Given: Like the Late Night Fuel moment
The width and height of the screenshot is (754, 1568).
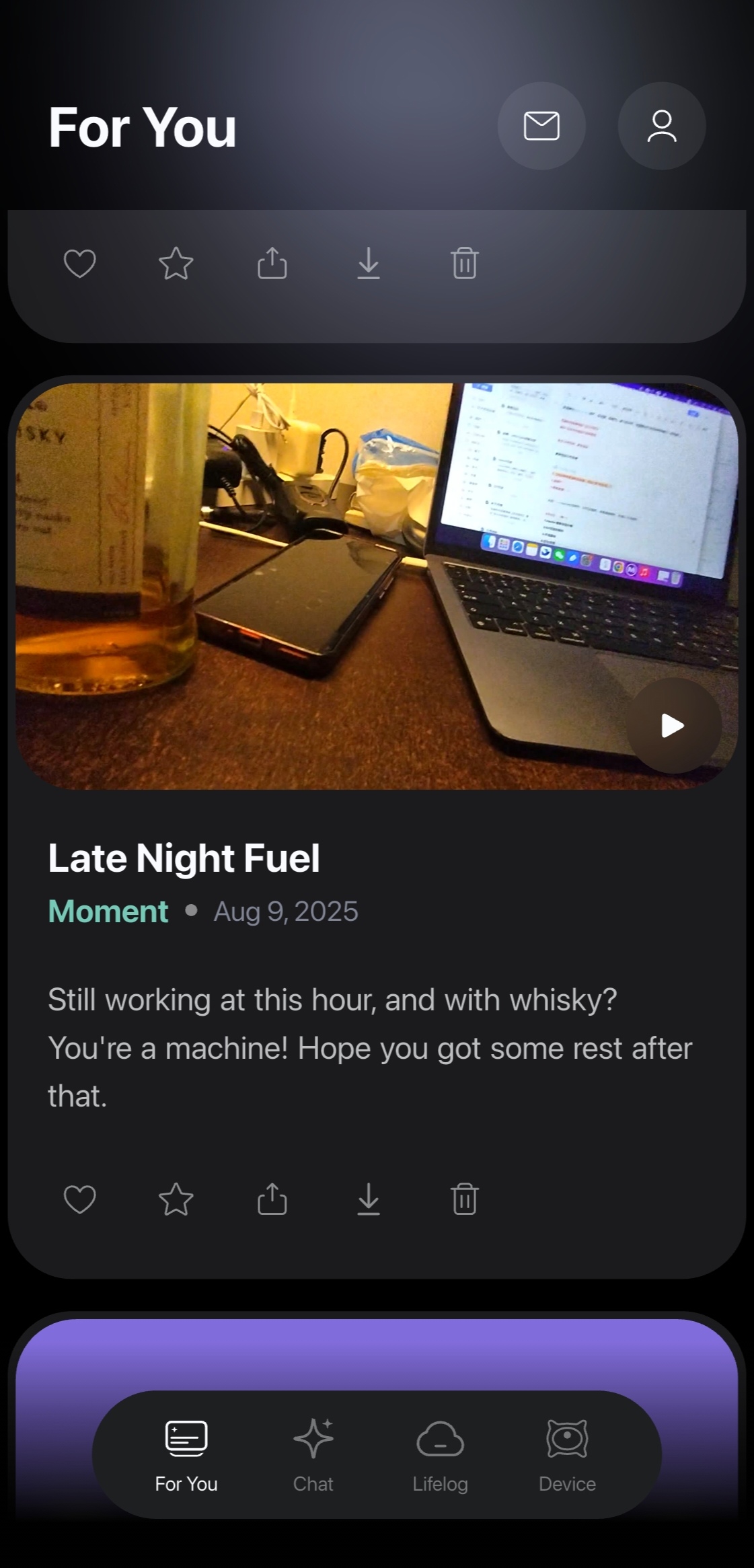Looking at the screenshot, I should pos(79,1199).
